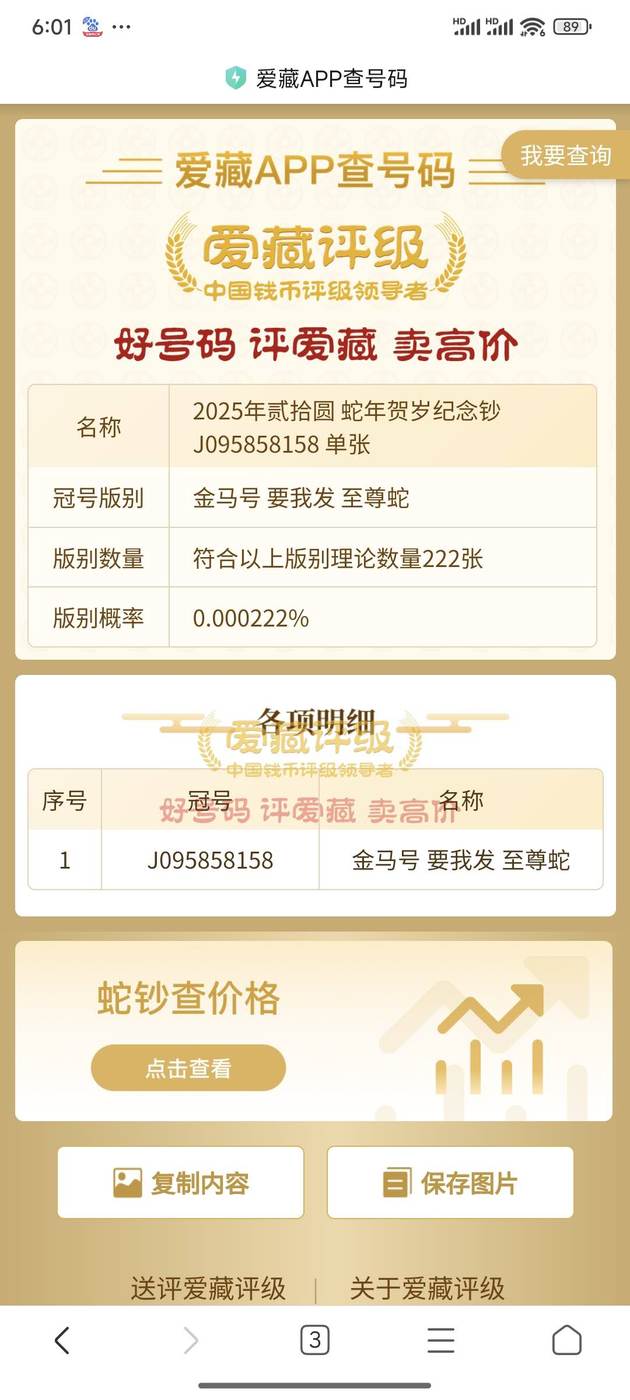
Task: Open the browser menu icon
Action: (441, 1340)
